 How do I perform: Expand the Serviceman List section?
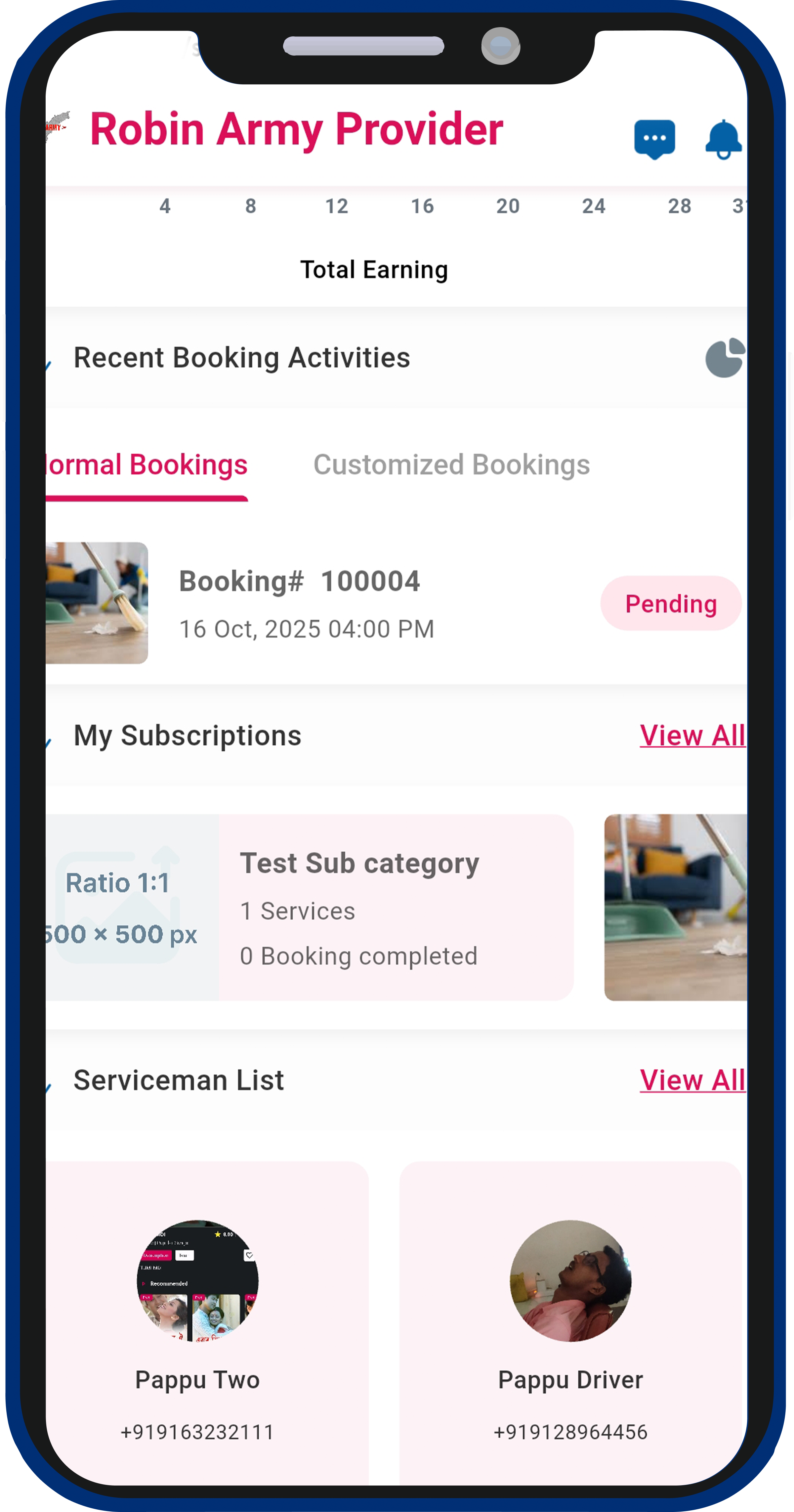[x=179, y=1080]
